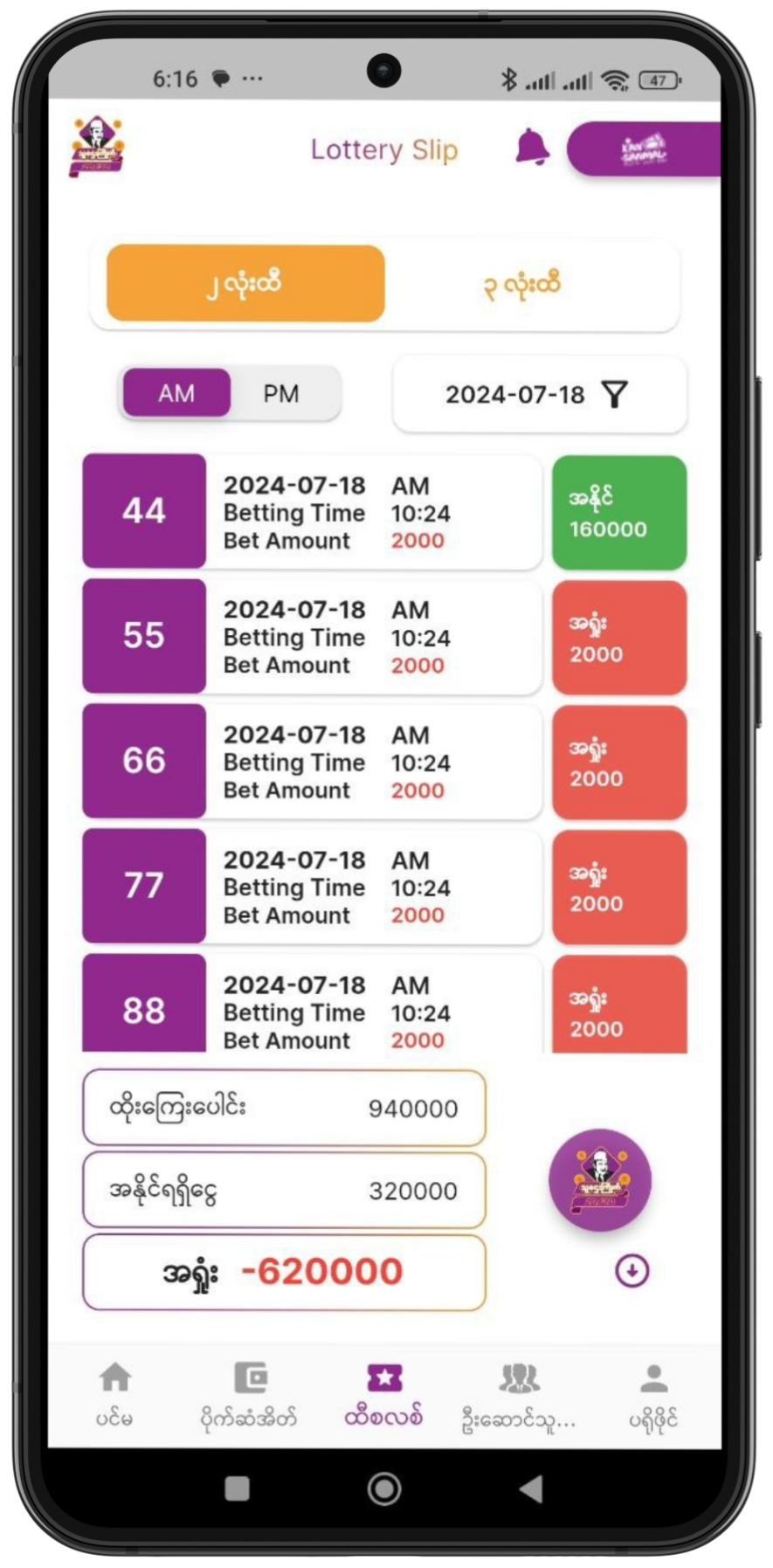The image size is (773, 1568).
Task: Open the slip for number 66
Action: (x=312, y=762)
